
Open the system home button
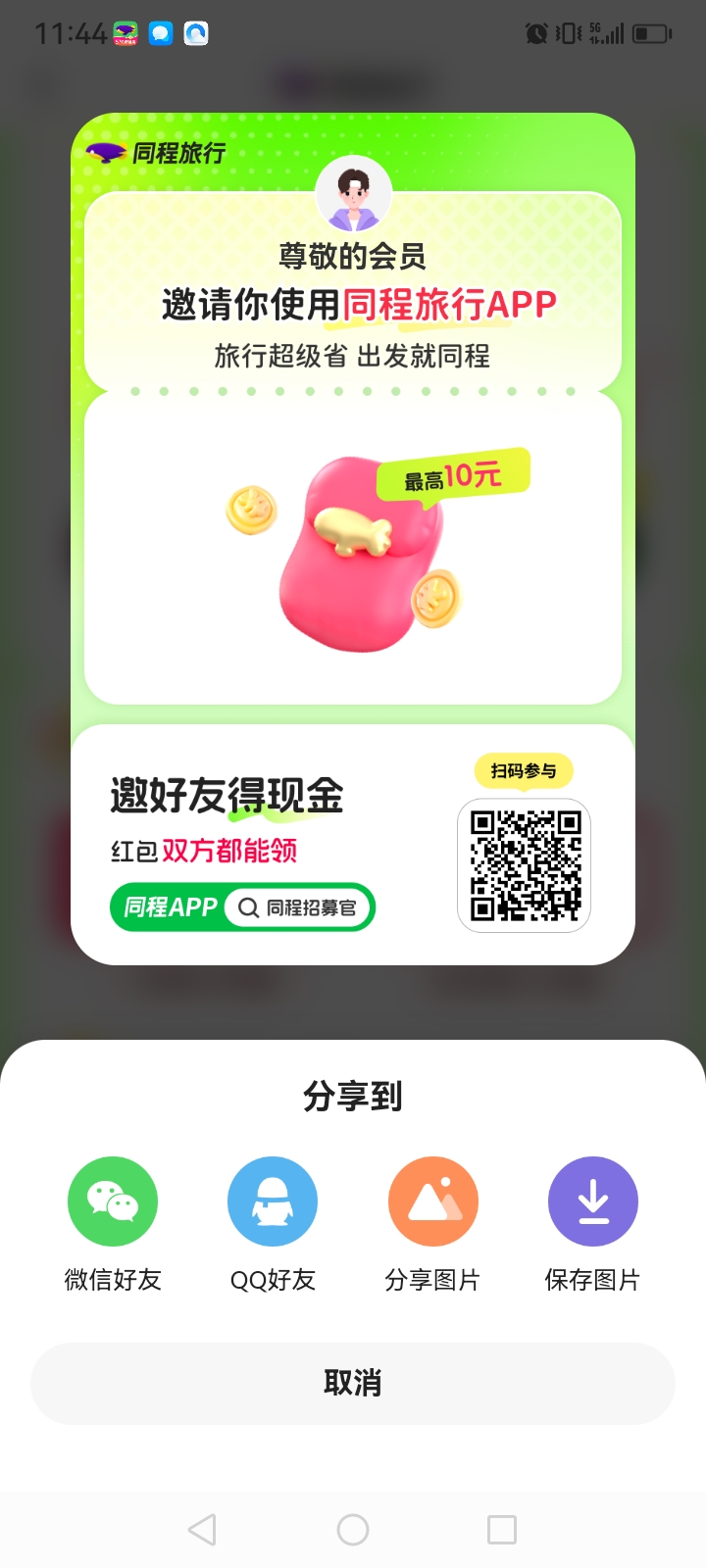click(353, 1529)
